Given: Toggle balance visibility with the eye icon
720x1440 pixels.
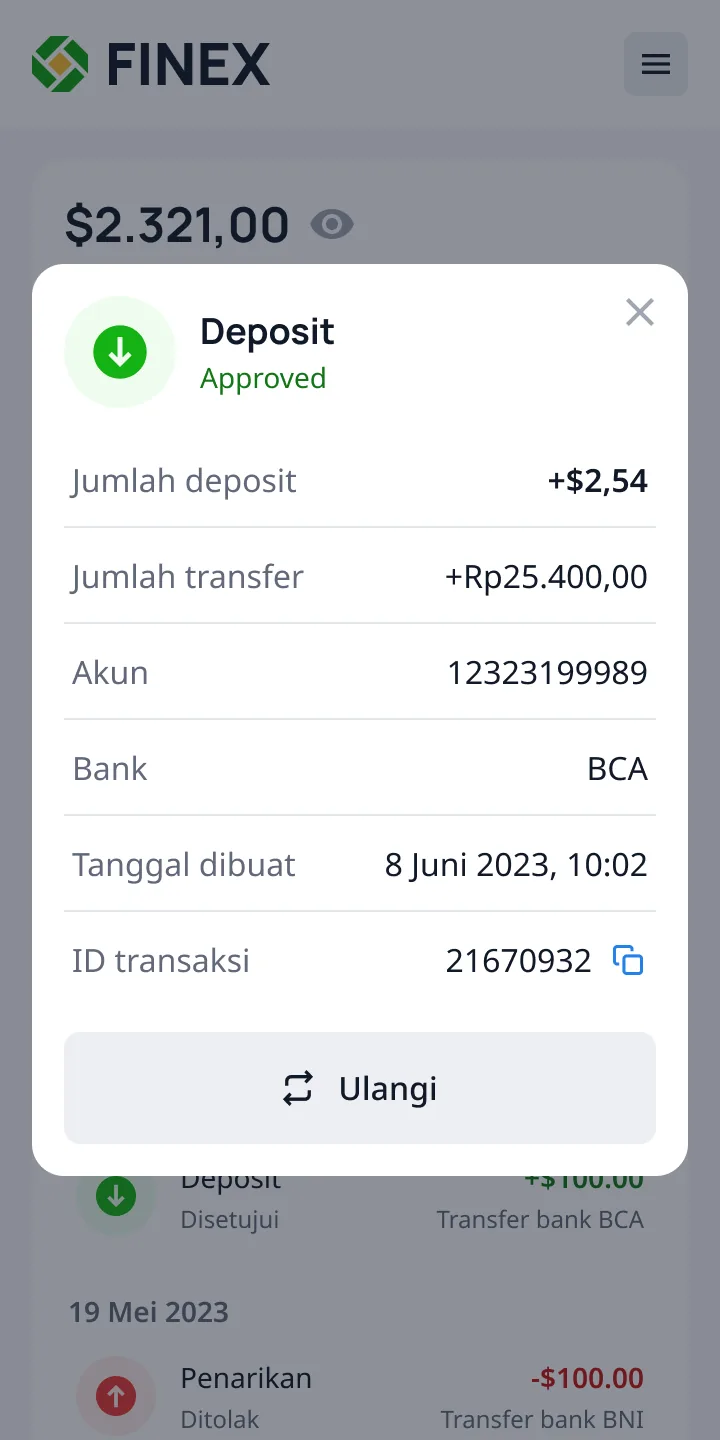Looking at the screenshot, I should click(332, 224).
